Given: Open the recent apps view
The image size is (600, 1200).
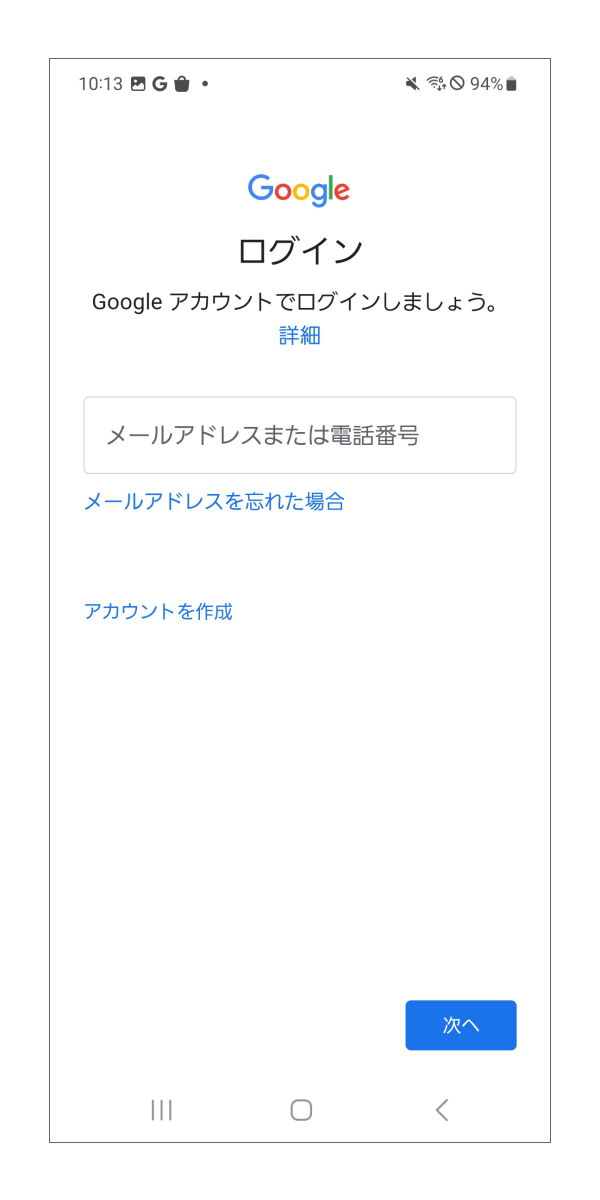Looking at the screenshot, I should (x=161, y=1109).
